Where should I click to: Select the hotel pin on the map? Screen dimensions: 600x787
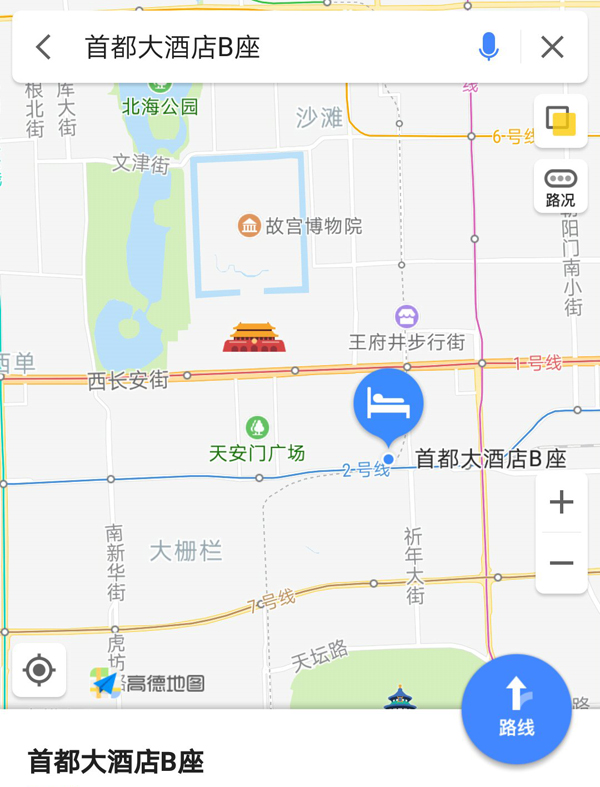[388, 404]
